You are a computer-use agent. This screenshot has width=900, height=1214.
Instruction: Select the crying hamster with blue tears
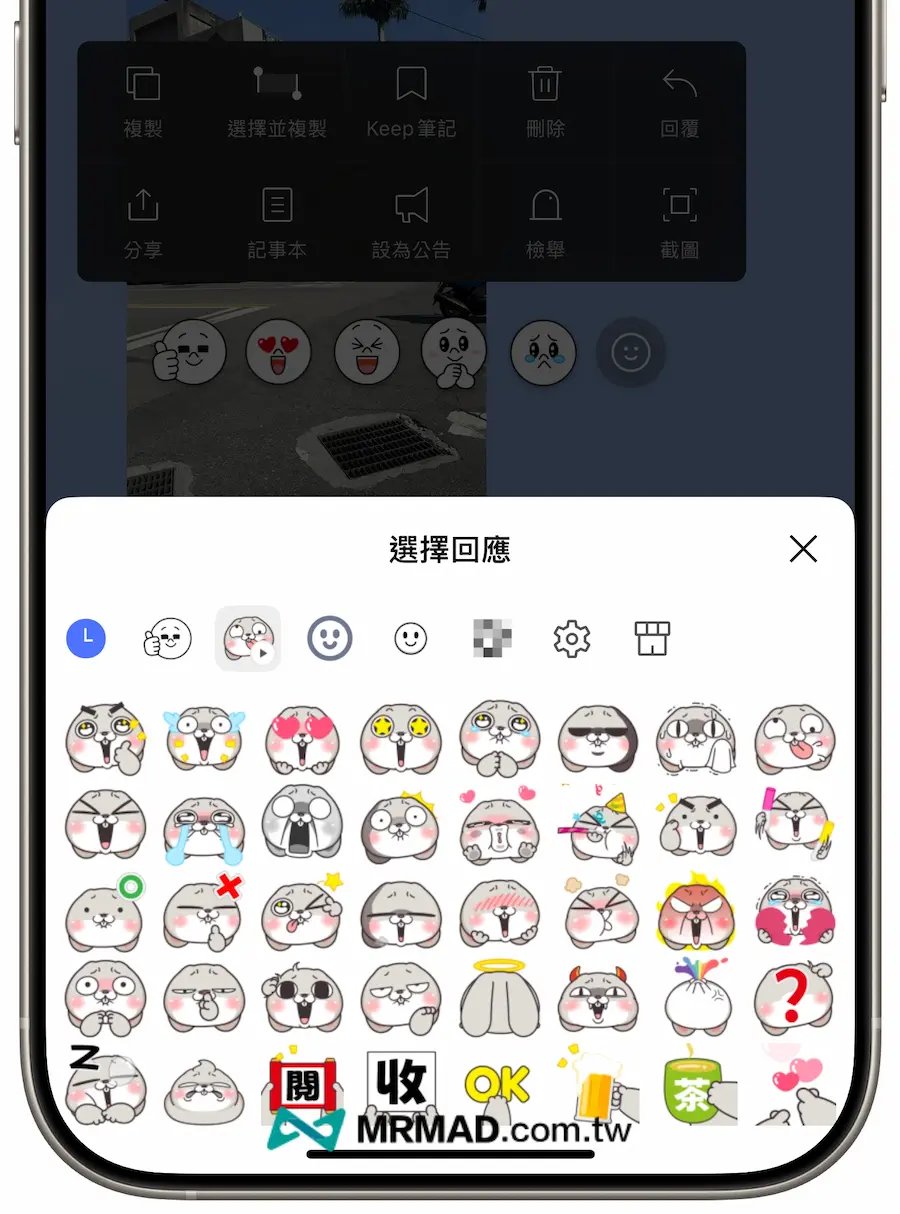point(204,826)
